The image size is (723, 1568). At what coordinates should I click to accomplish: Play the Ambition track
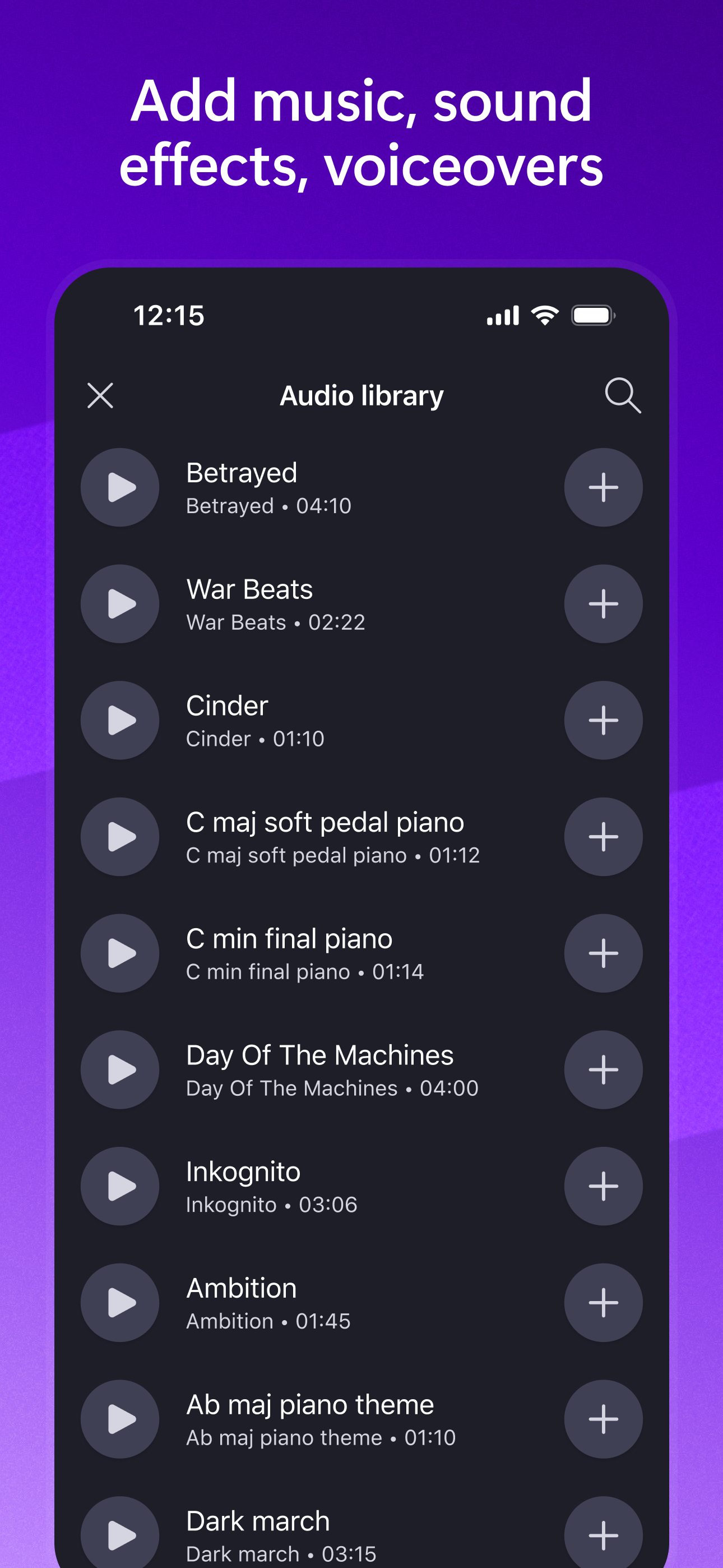[120, 1302]
